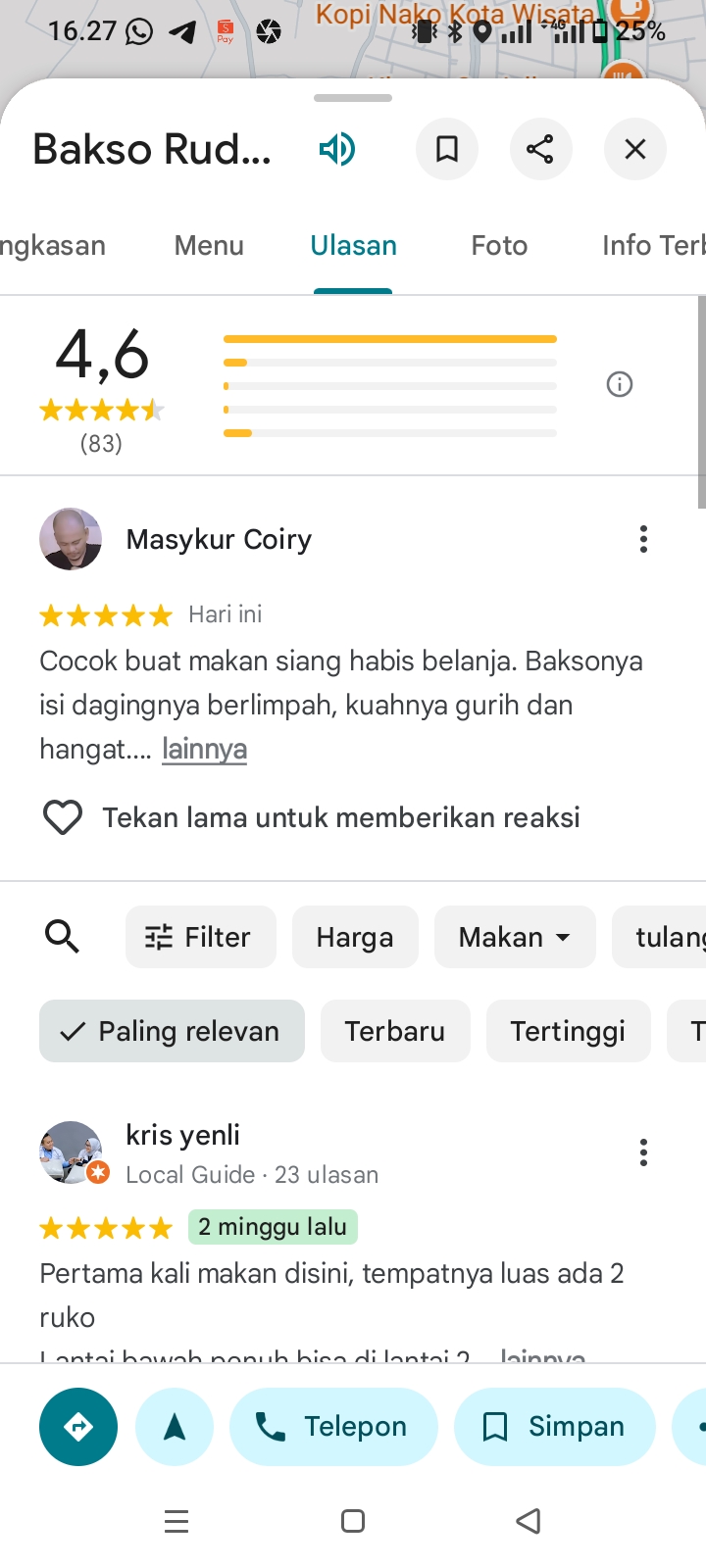Viewport: 706px width, 1568px height.
Task: React to Masykur Coiry's review with heart
Action: (63, 817)
